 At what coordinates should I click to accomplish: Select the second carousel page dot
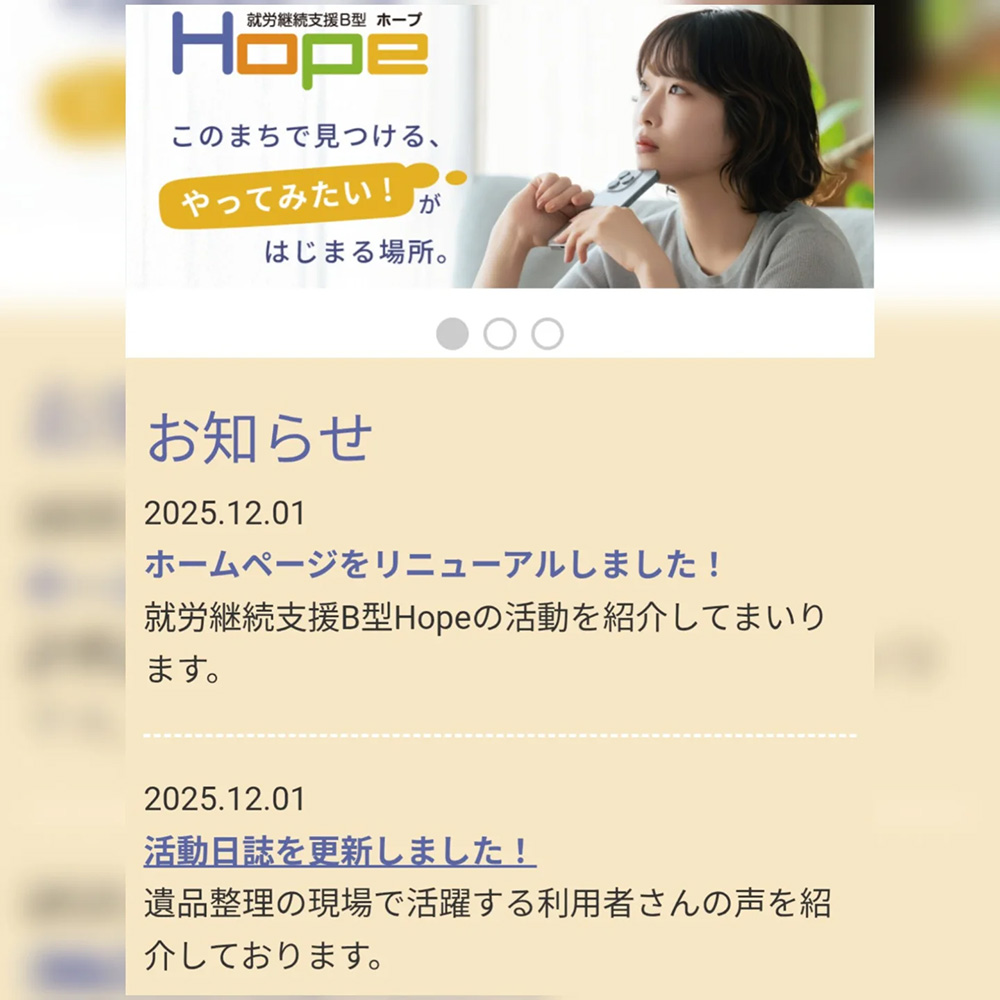point(500,334)
